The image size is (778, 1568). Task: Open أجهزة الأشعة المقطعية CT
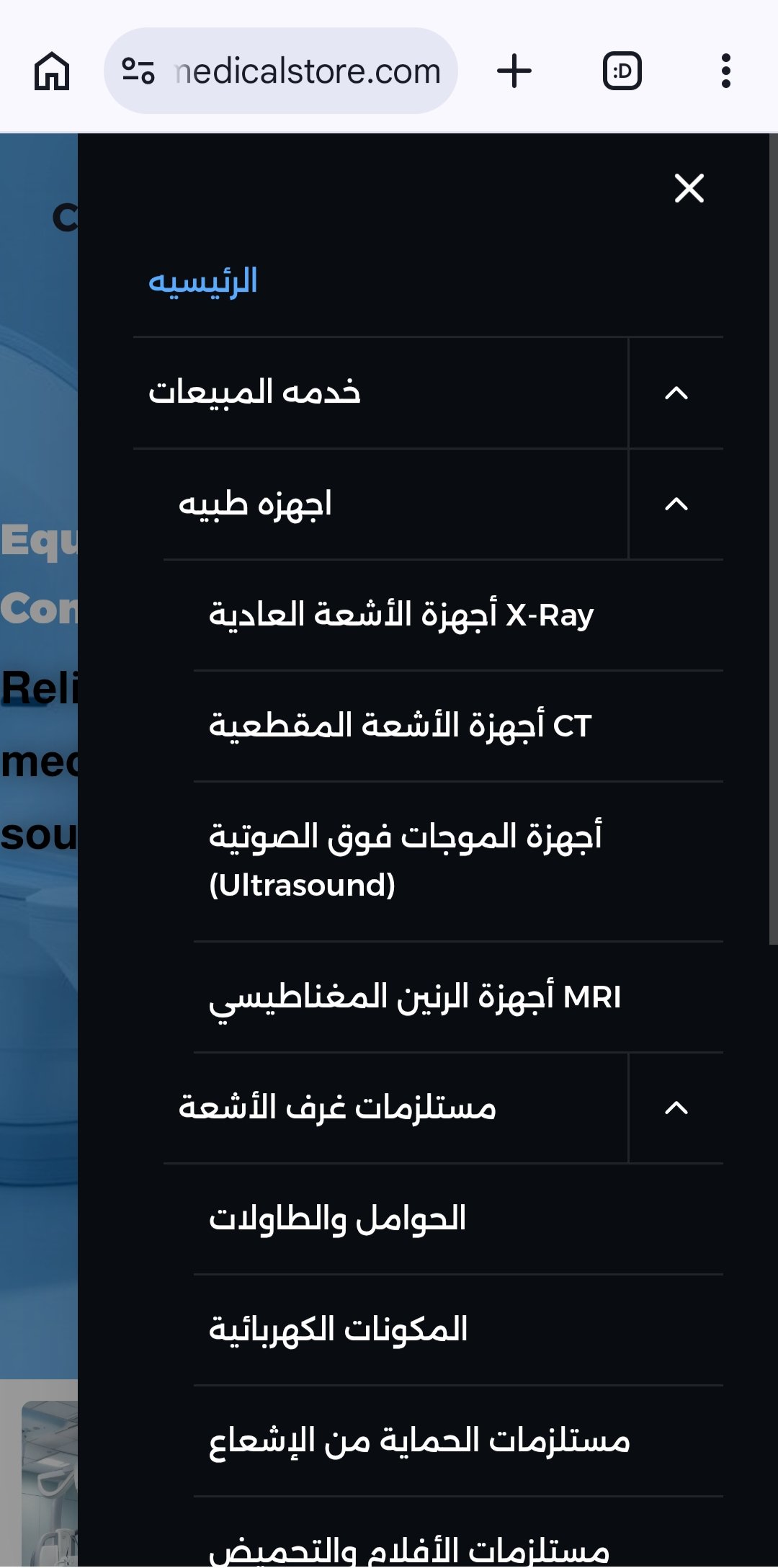pos(401,726)
